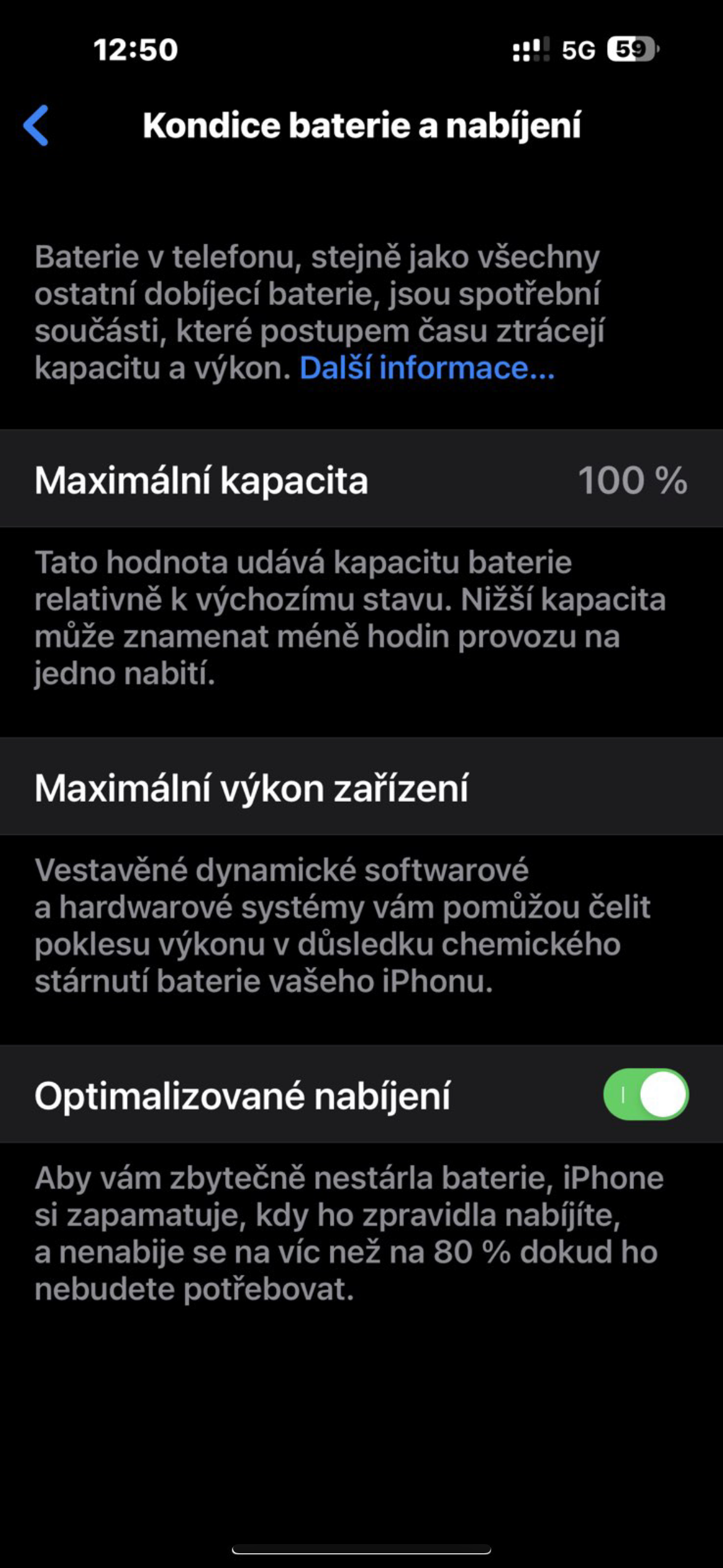
Task: Open the Další informace link
Action: point(427,368)
